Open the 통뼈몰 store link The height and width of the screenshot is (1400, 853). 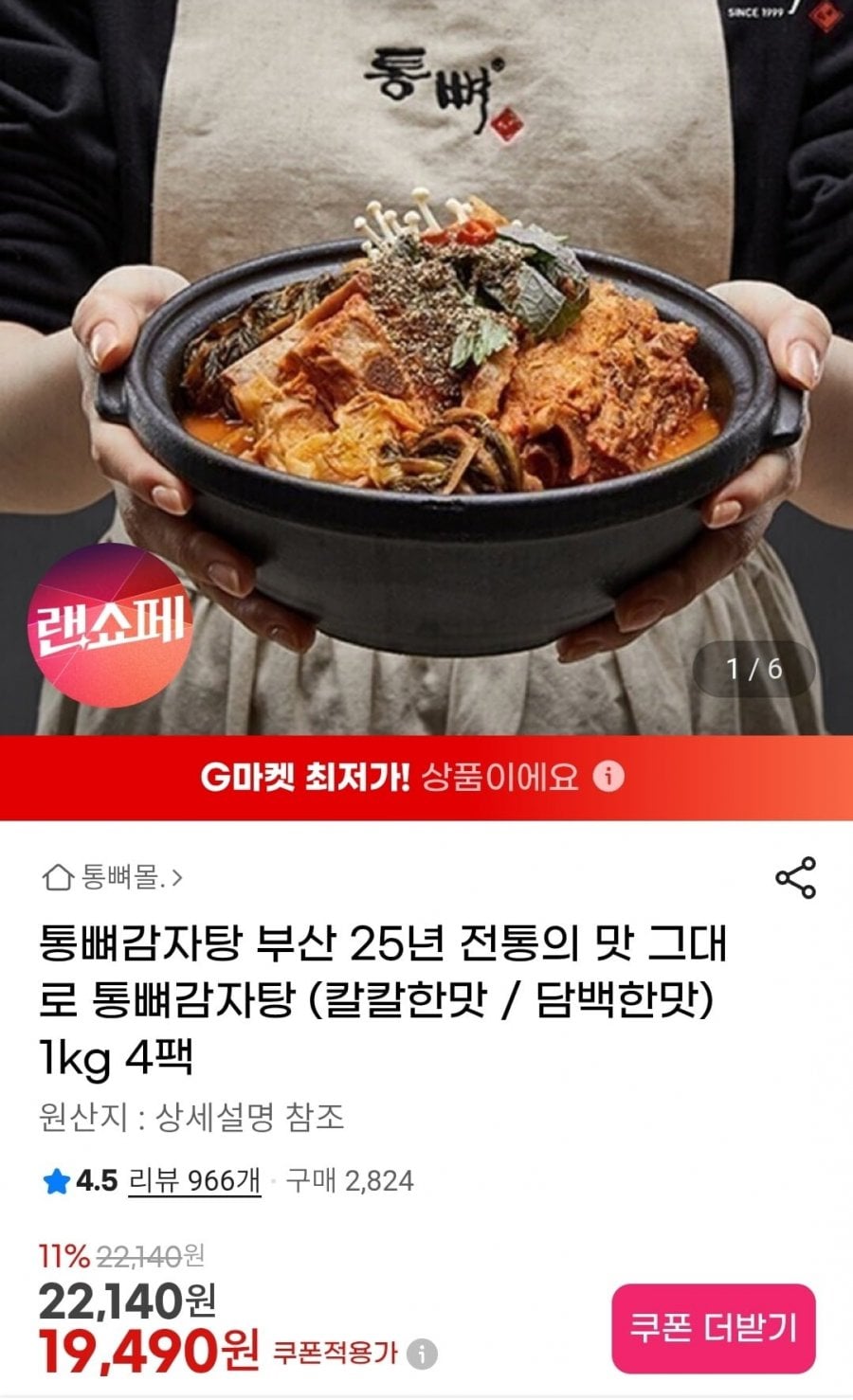click(114, 878)
